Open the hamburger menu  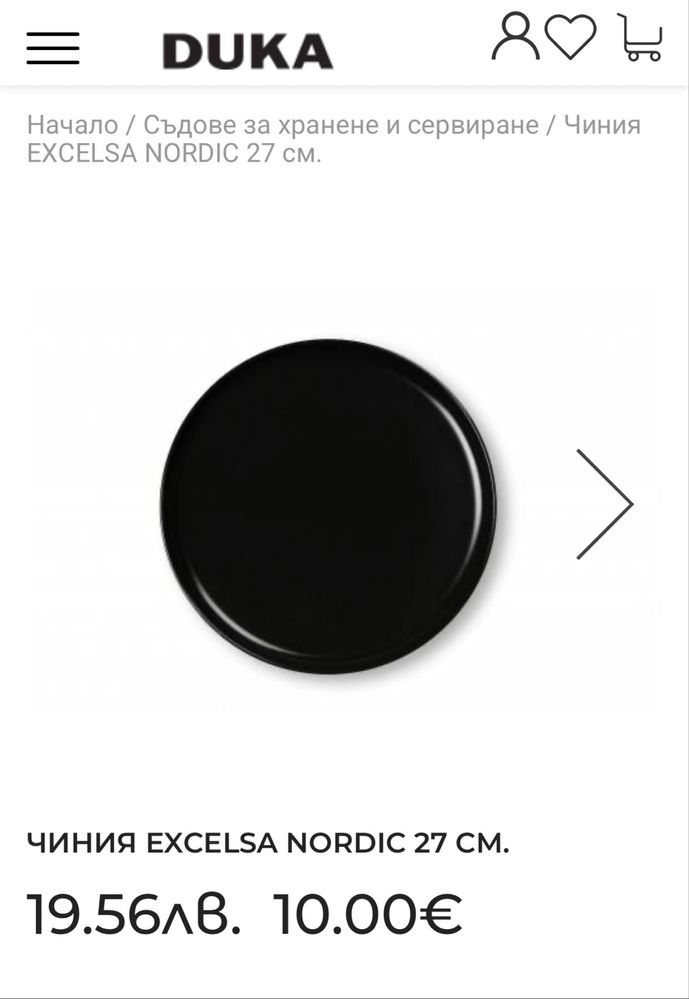(x=53, y=48)
